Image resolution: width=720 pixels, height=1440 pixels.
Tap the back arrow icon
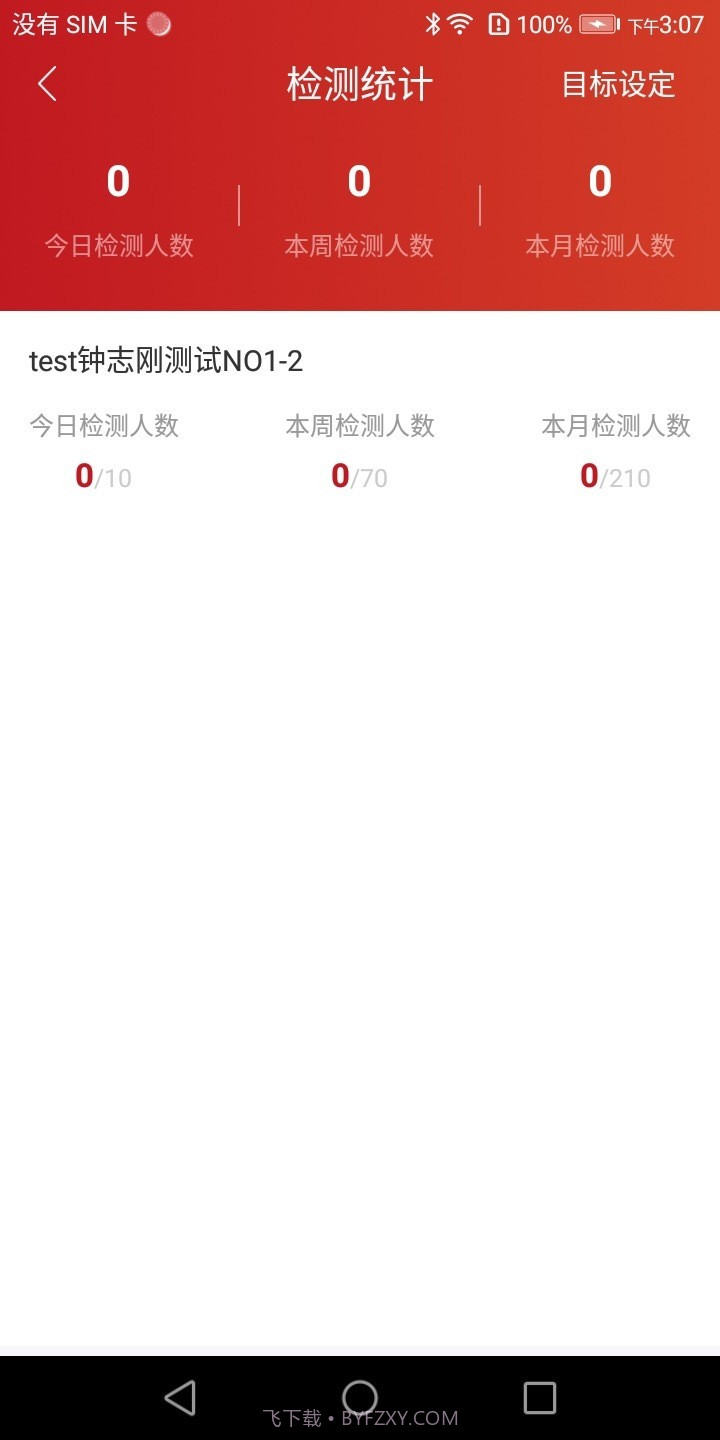tap(46, 84)
